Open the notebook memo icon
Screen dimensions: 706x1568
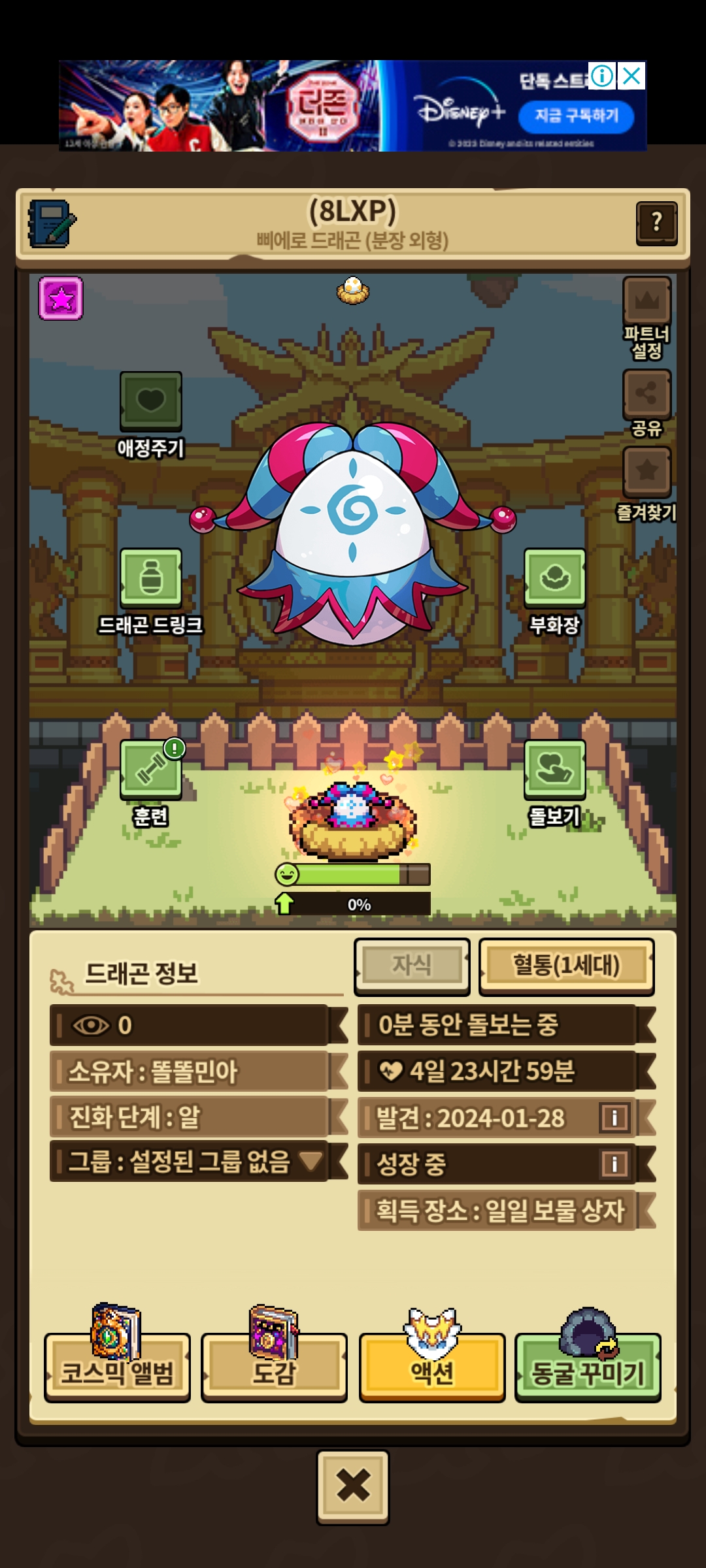tap(52, 223)
